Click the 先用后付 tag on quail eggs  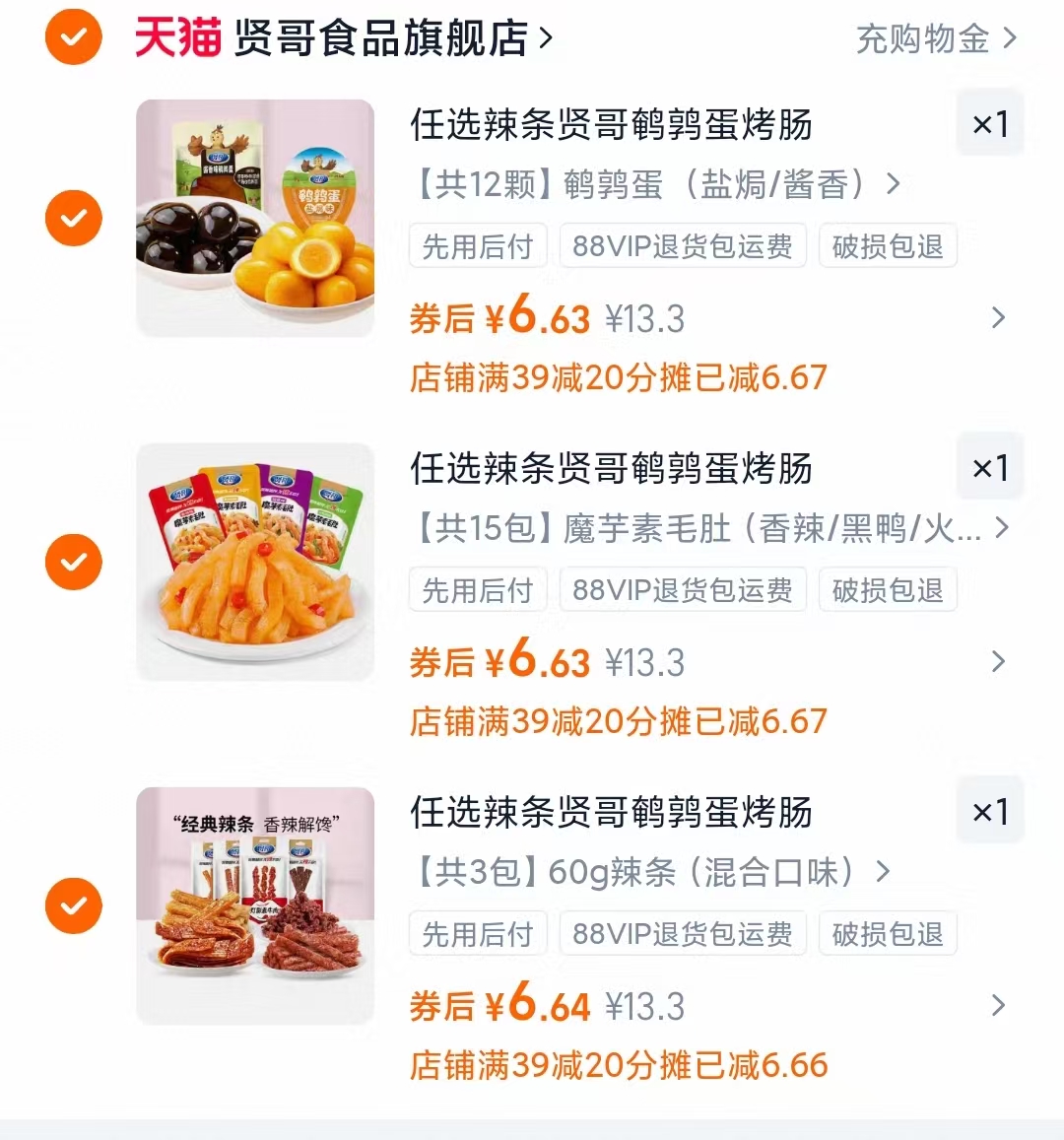(477, 246)
